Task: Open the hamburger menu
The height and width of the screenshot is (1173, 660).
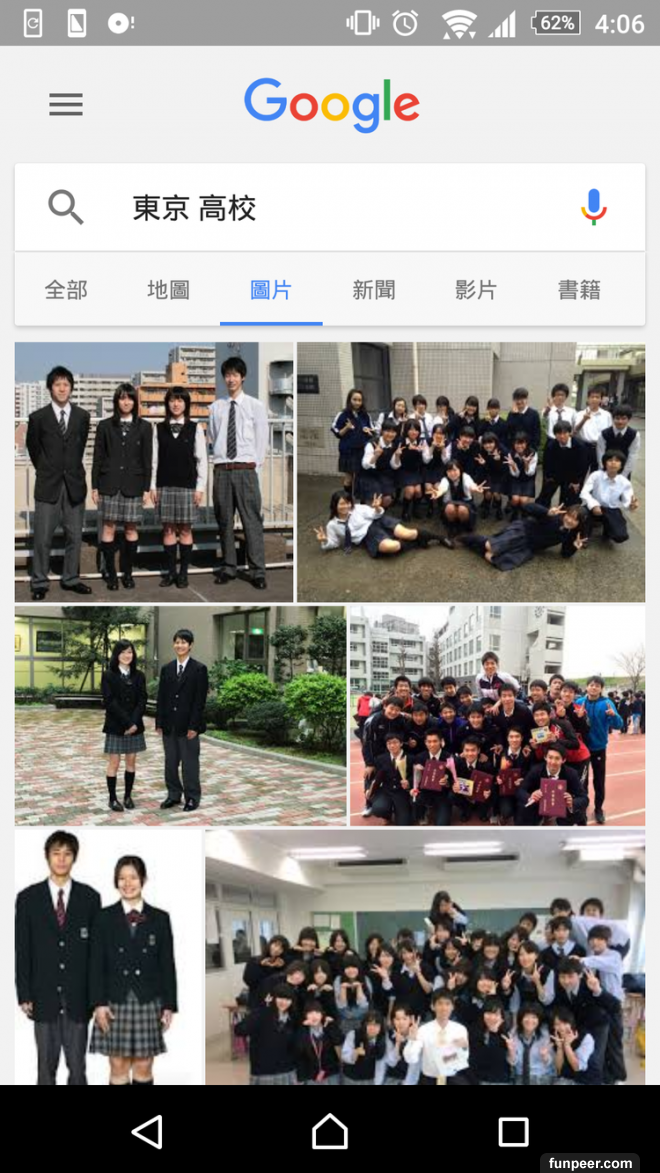Action: pos(66,105)
